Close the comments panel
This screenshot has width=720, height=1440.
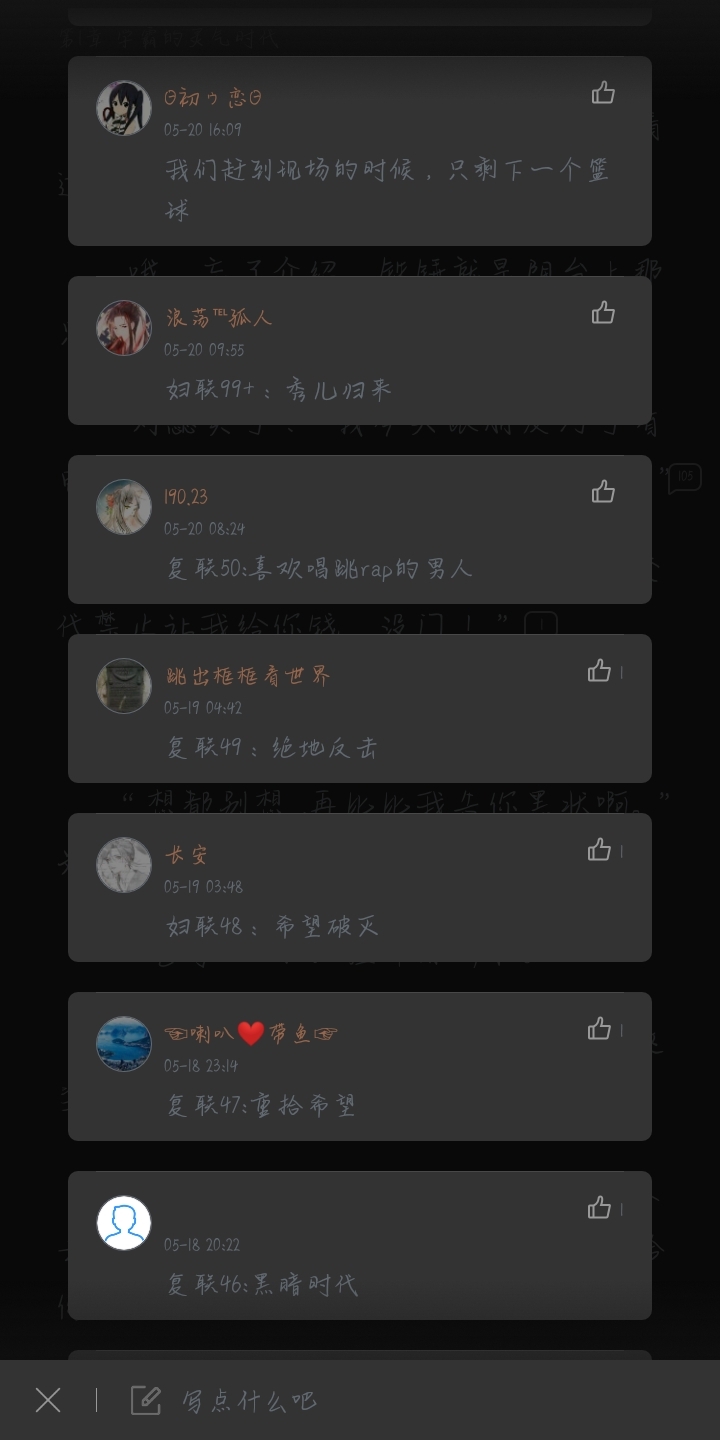(48, 1400)
